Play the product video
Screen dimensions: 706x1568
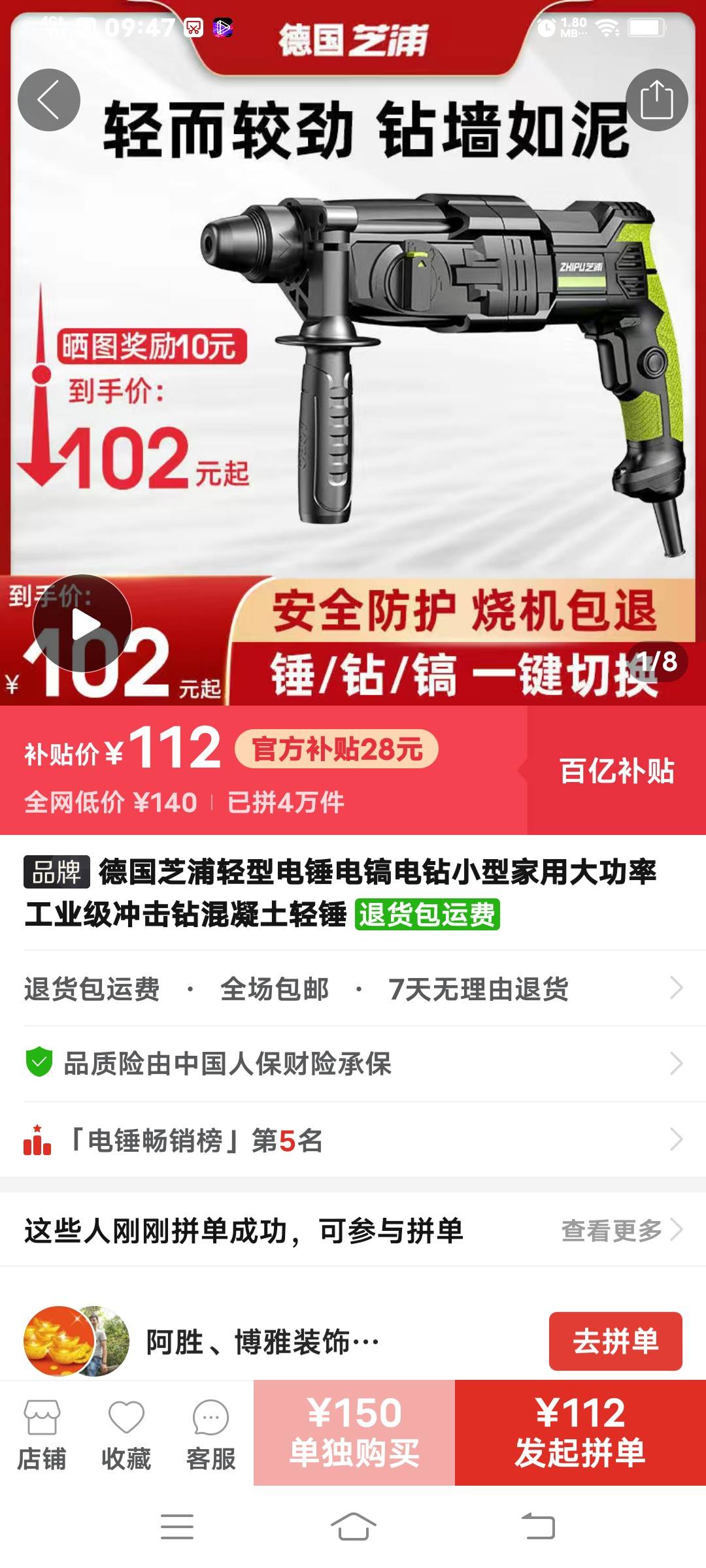click(x=82, y=624)
